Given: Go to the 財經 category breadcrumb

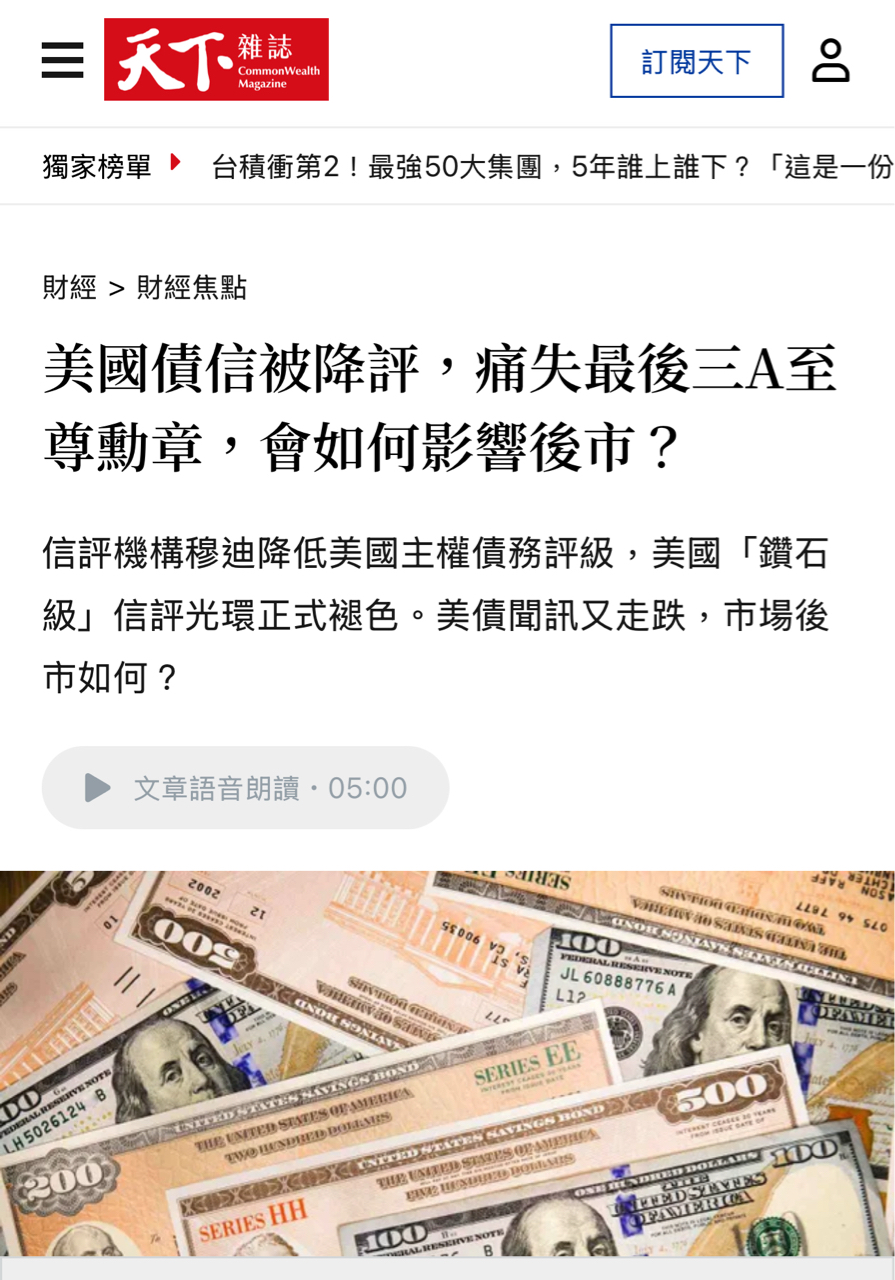Looking at the screenshot, I should pyautogui.click(x=69, y=289).
